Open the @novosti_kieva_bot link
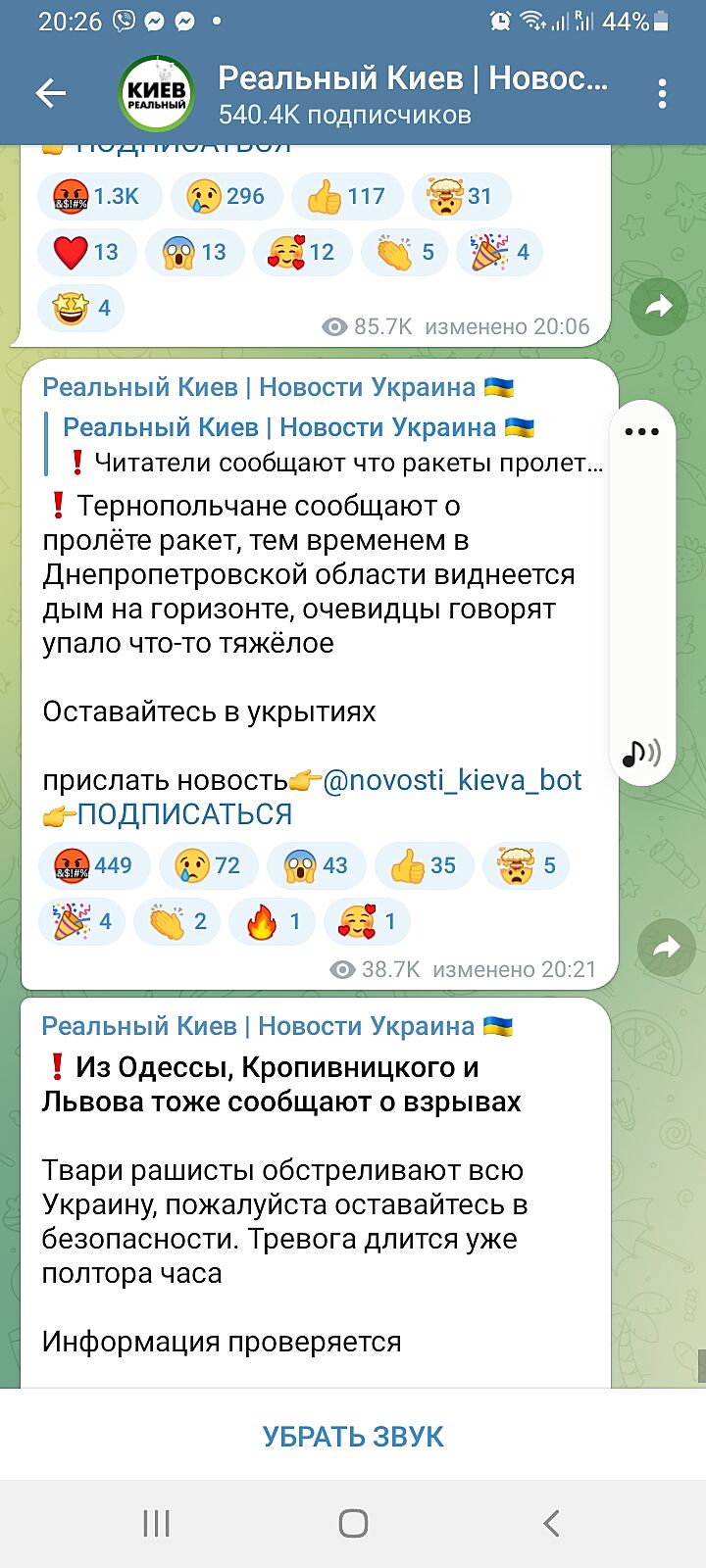Image resolution: width=706 pixels, height=1568 pixels. point(451,780)
